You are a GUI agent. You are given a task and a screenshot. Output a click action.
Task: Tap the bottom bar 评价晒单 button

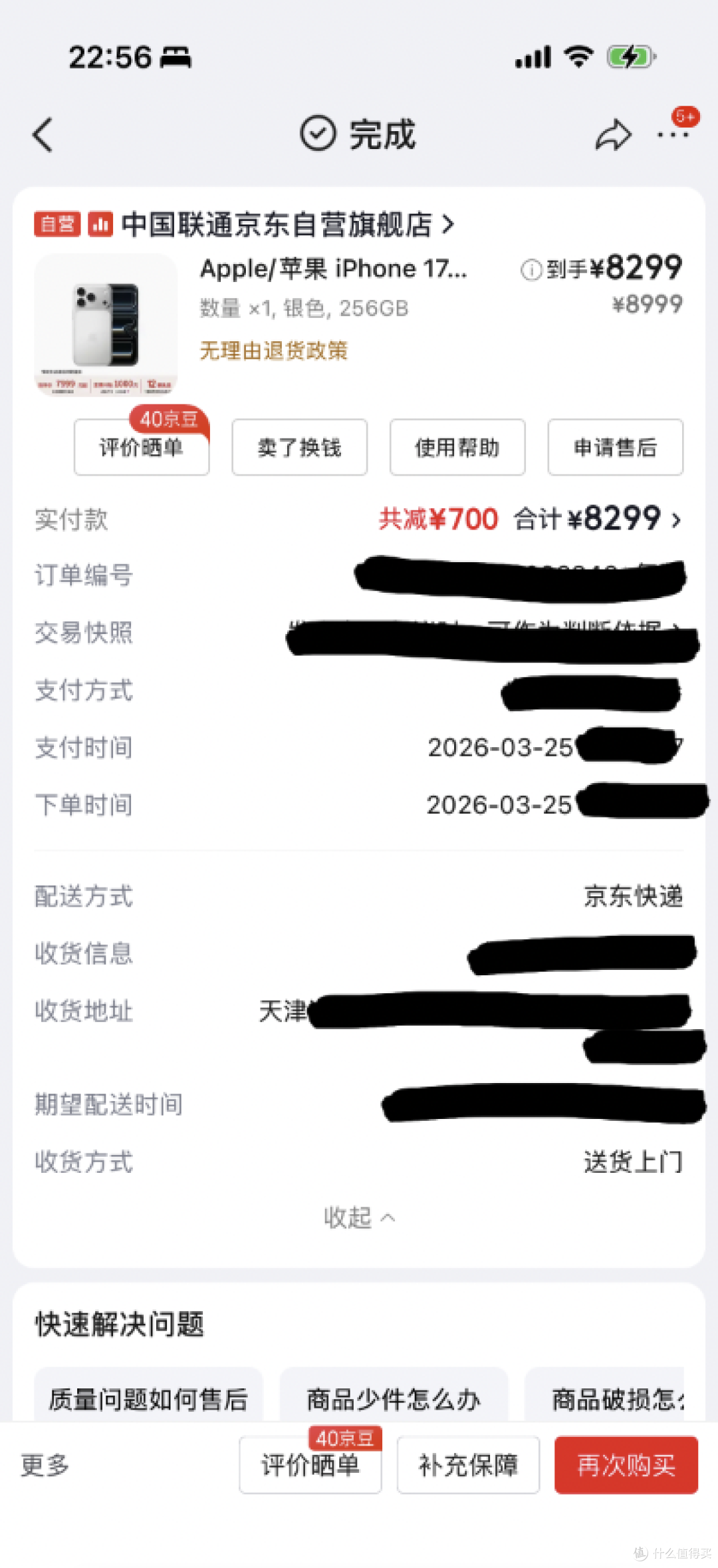click(310, 1465)
